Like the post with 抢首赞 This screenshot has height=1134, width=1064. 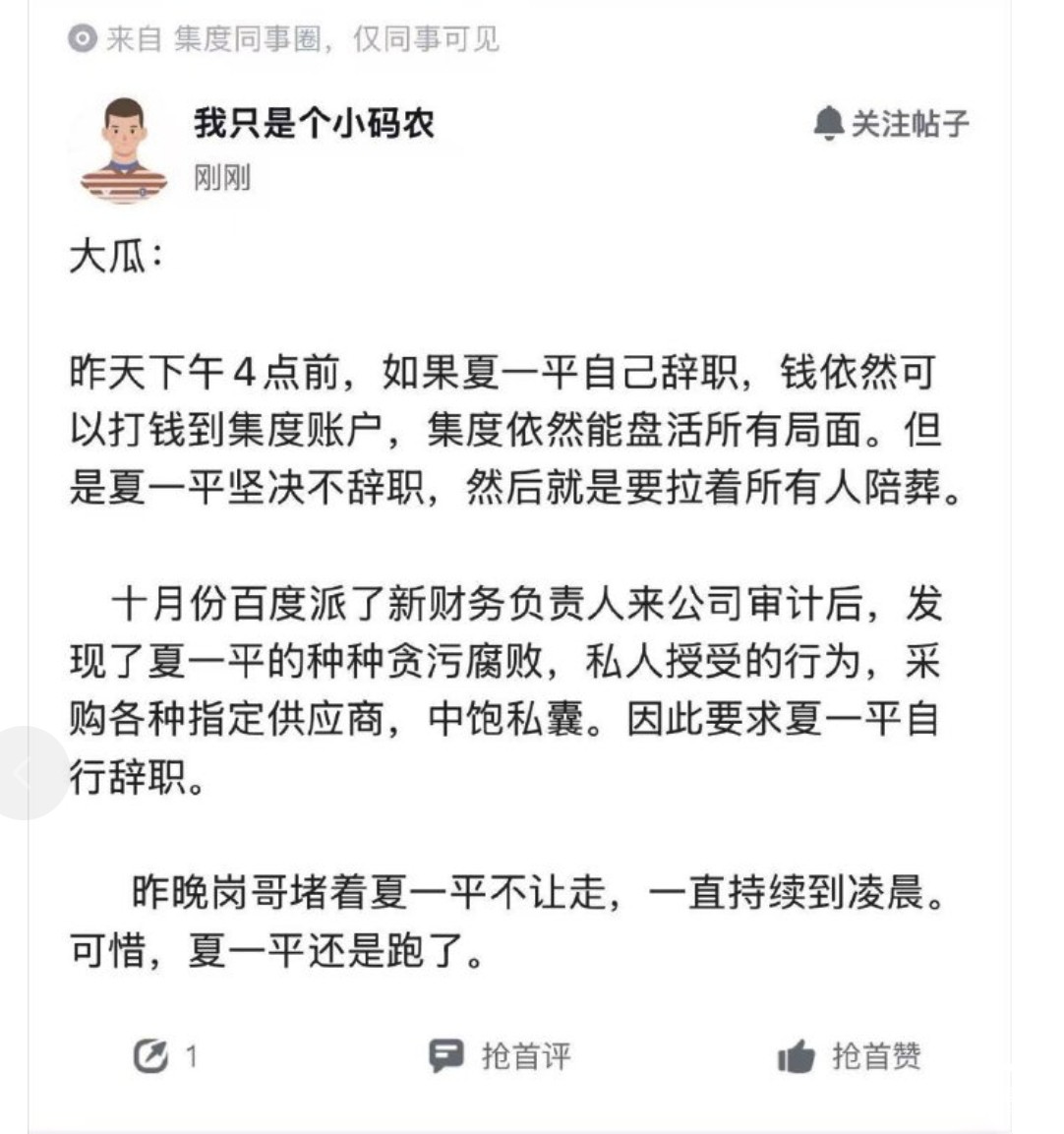tap(849, 1056)
